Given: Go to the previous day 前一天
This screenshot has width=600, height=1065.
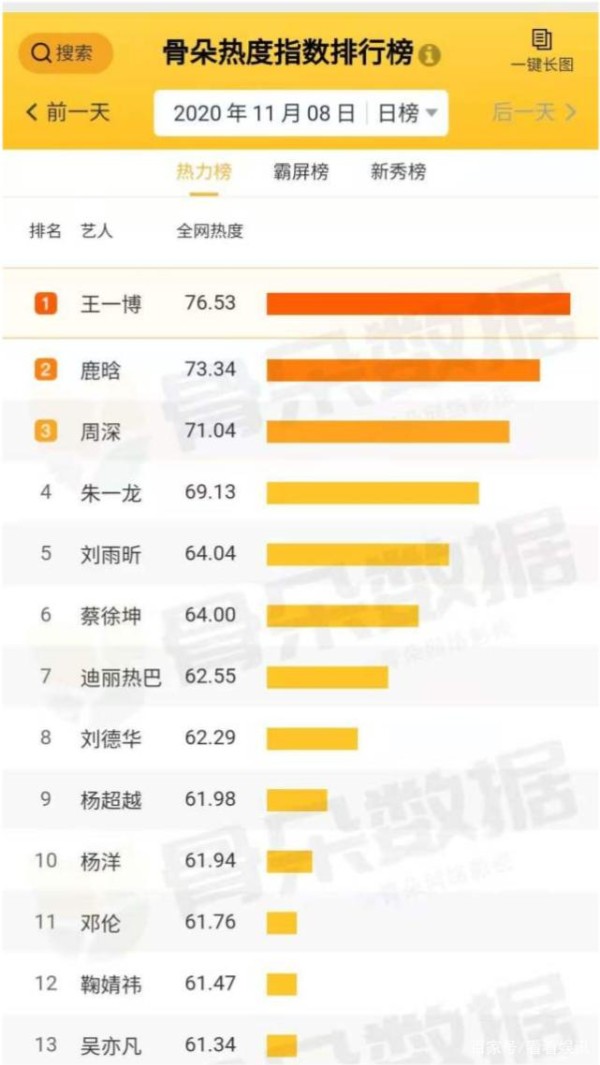Looking at the screenshot, I should [68, 112].
